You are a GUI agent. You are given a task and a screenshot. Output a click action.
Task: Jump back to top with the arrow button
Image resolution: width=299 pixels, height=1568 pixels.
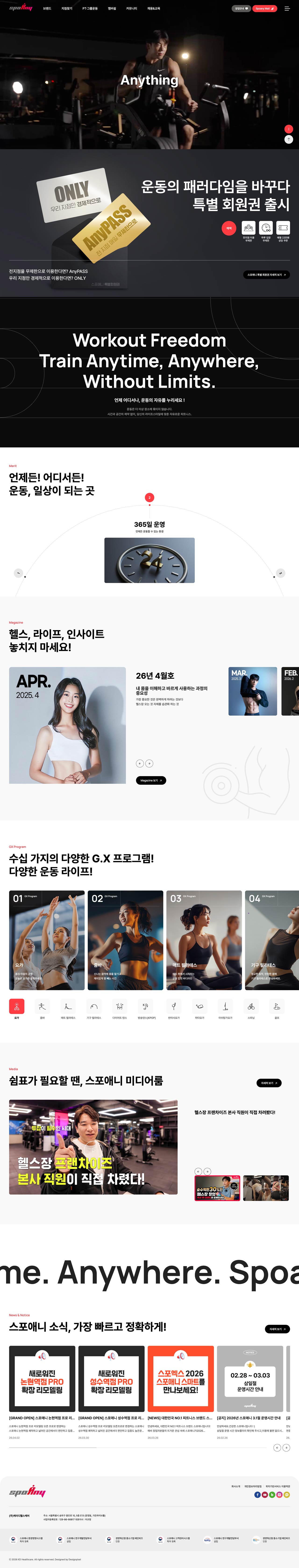[289, 139]
